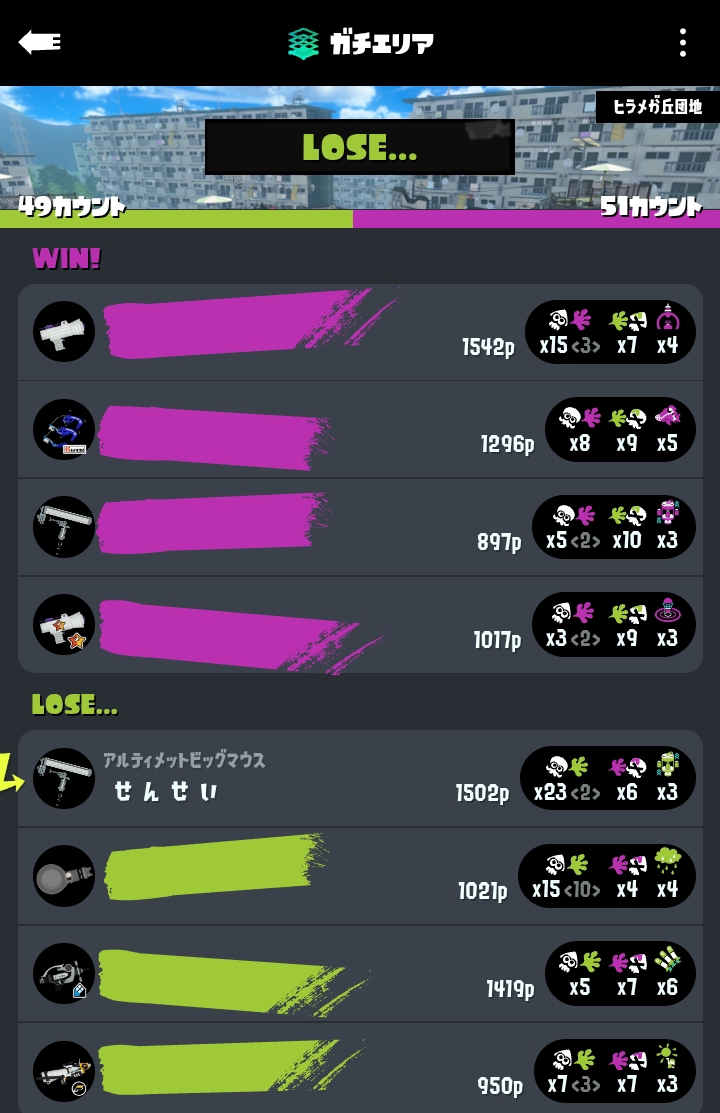This screenshot has width=720, height=1113.
Task: Open the losing player row with 1419p
Action: tap(360, 974)
